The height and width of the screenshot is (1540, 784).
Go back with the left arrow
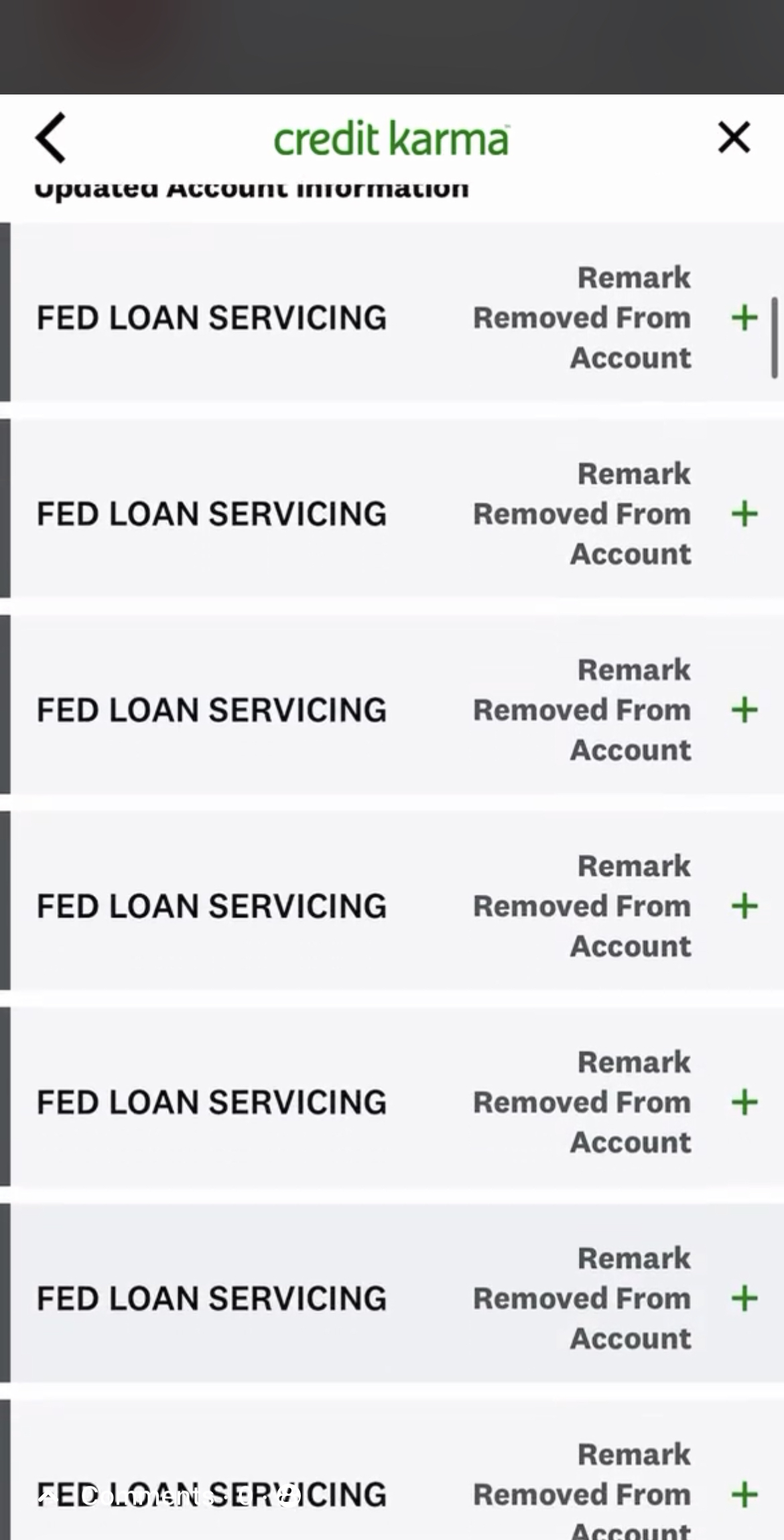tap(51, 137)
